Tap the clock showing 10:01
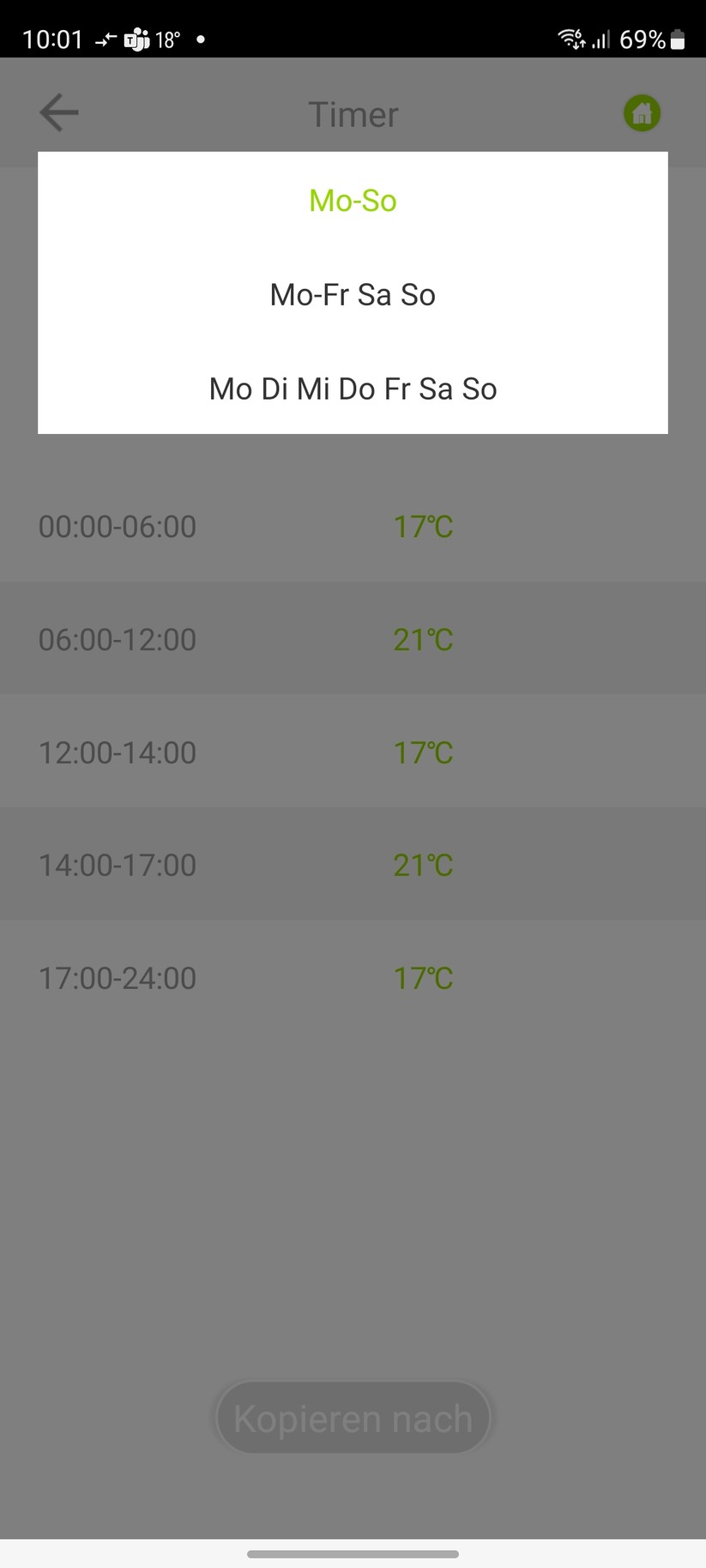 pyautogui.click(x=53, y=39)
